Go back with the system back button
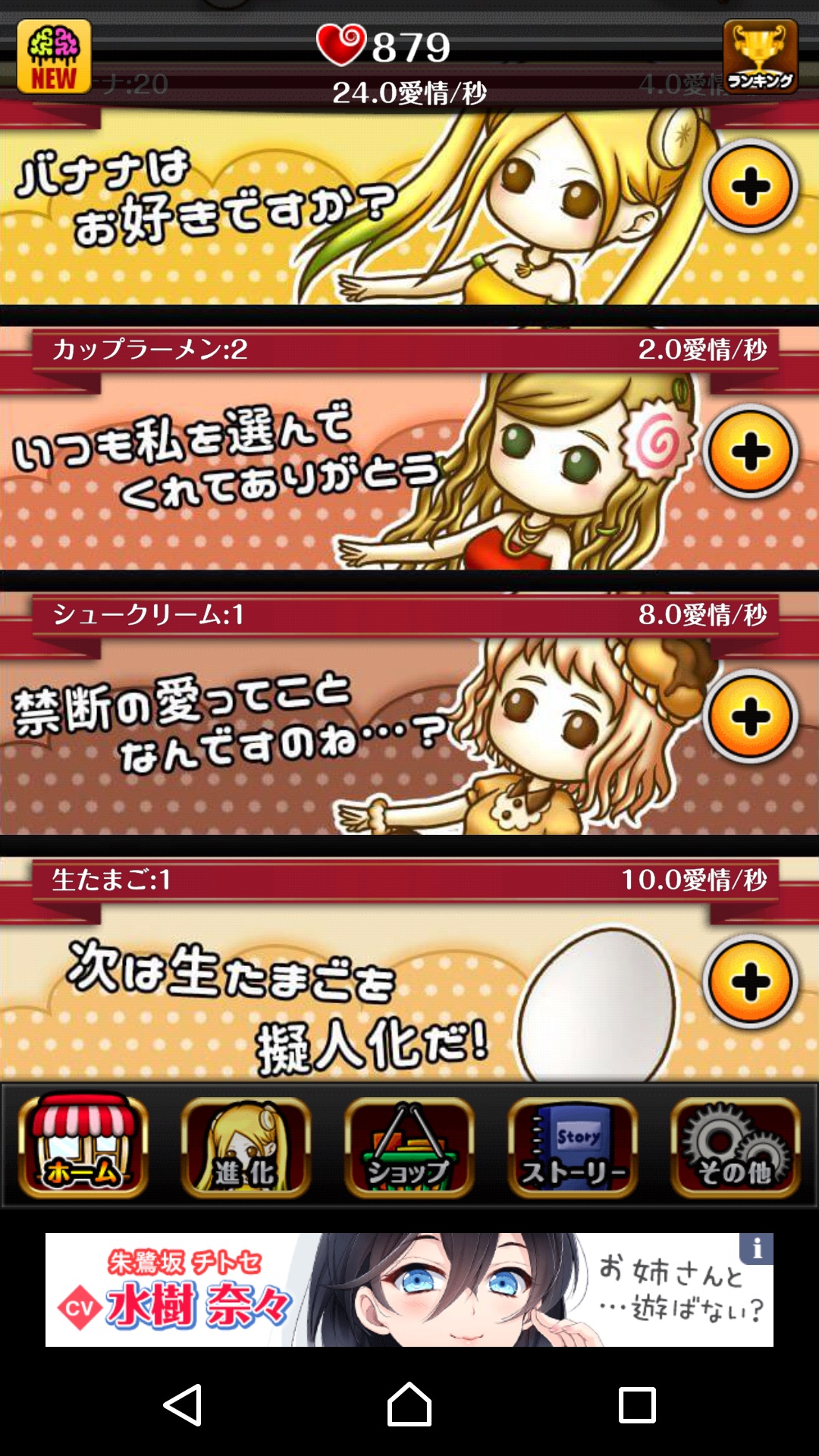 click(x=183, y=1404)
